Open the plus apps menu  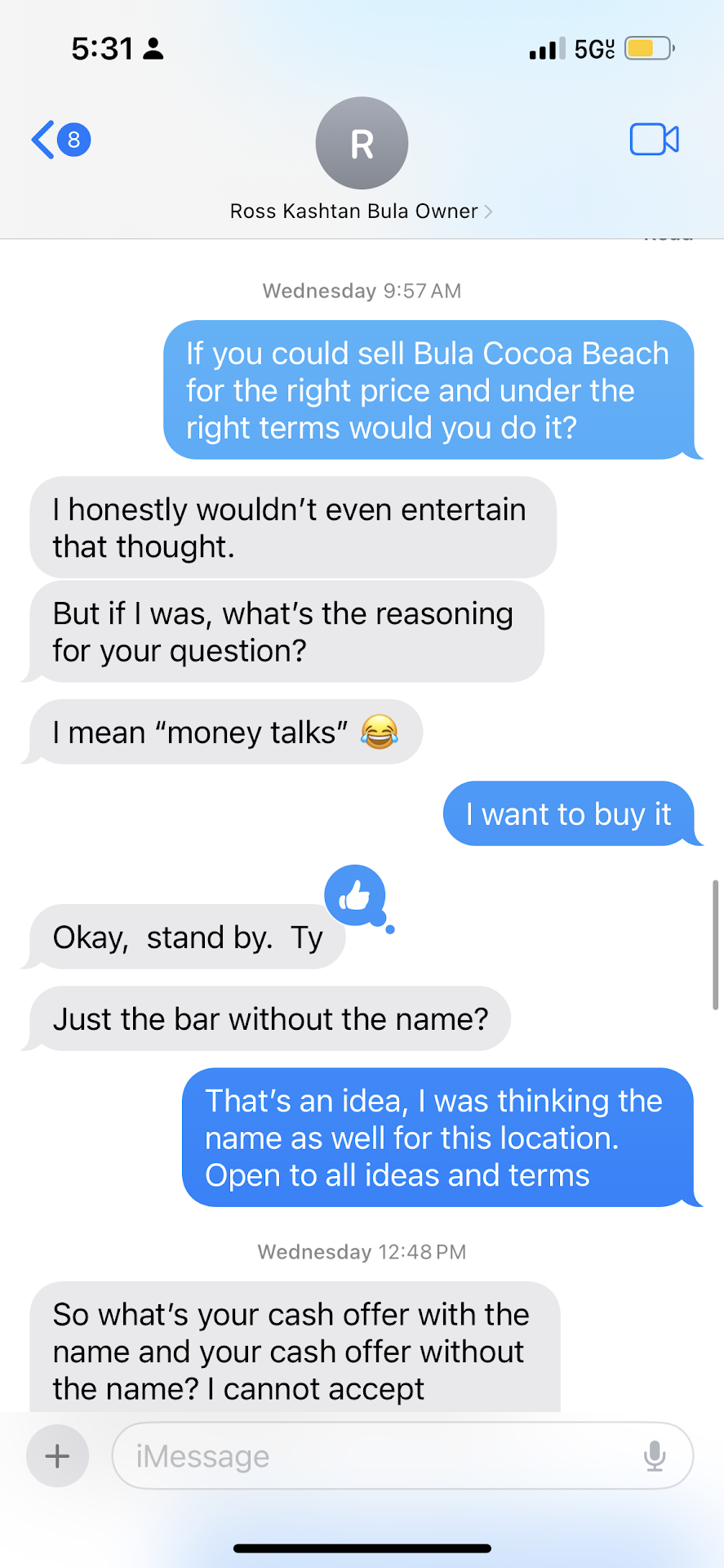point(57,1455)
